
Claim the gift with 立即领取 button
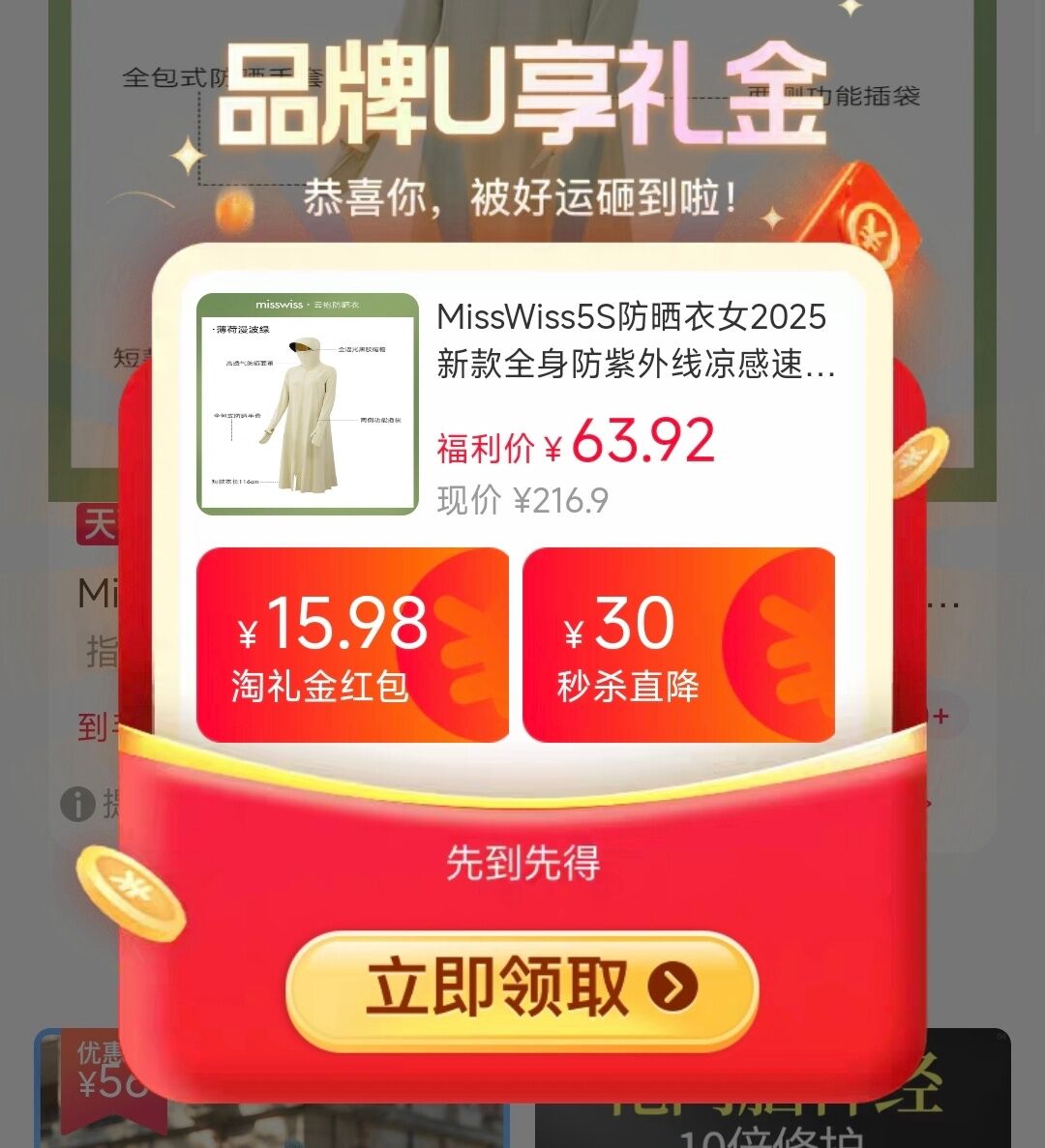[522, 988]
